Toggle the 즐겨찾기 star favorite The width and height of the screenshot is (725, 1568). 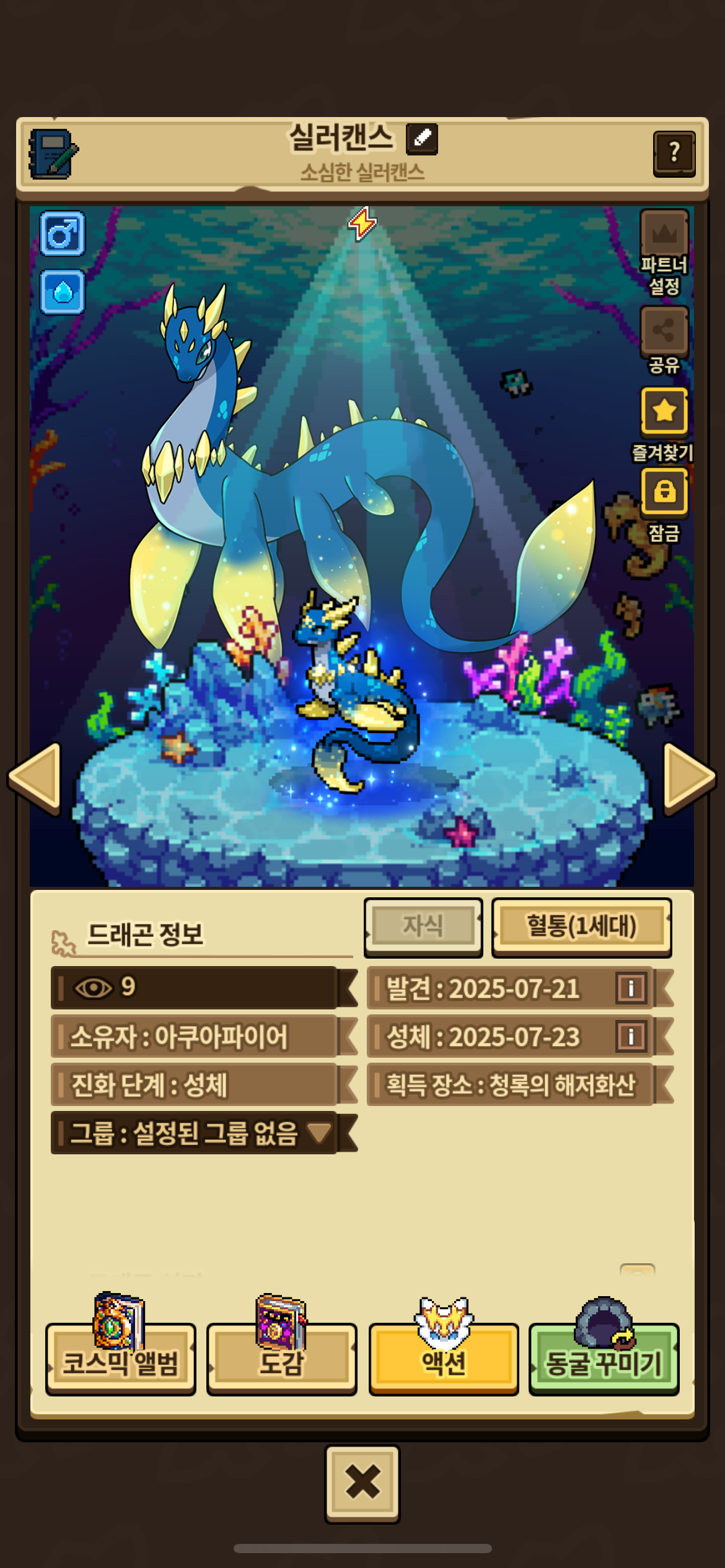664,411
